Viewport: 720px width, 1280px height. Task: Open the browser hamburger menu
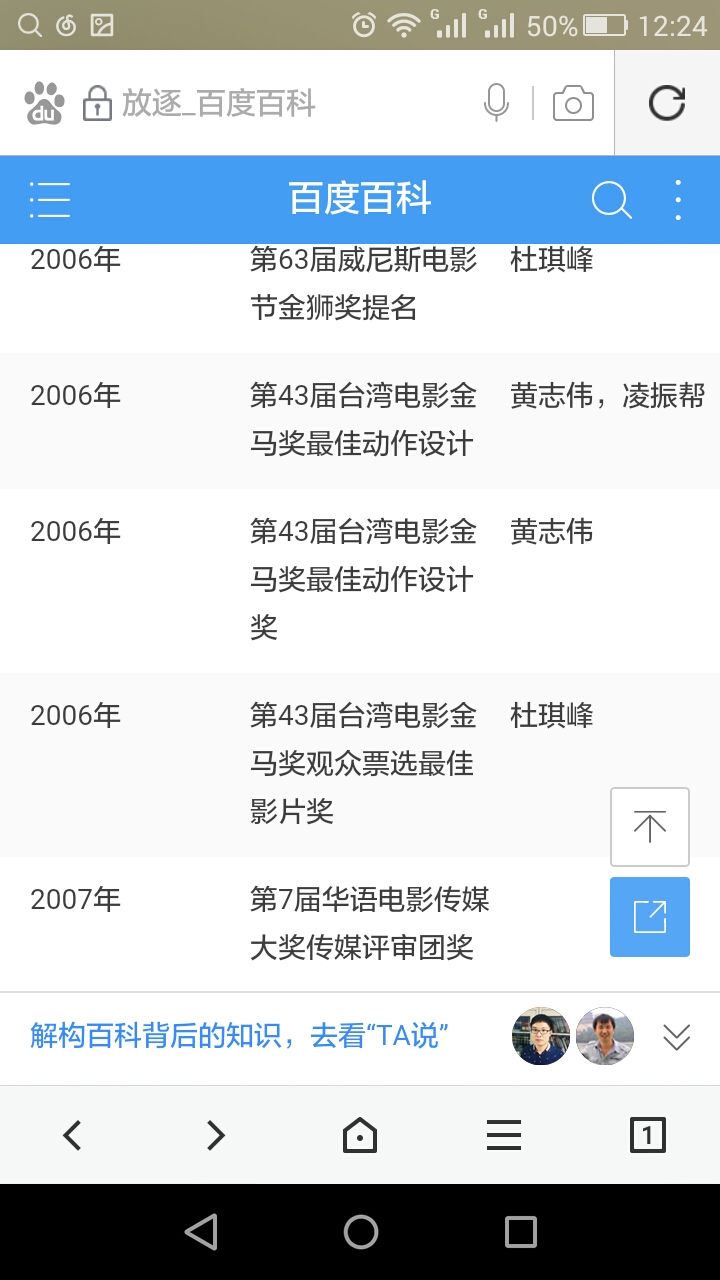pos(504,1135)
